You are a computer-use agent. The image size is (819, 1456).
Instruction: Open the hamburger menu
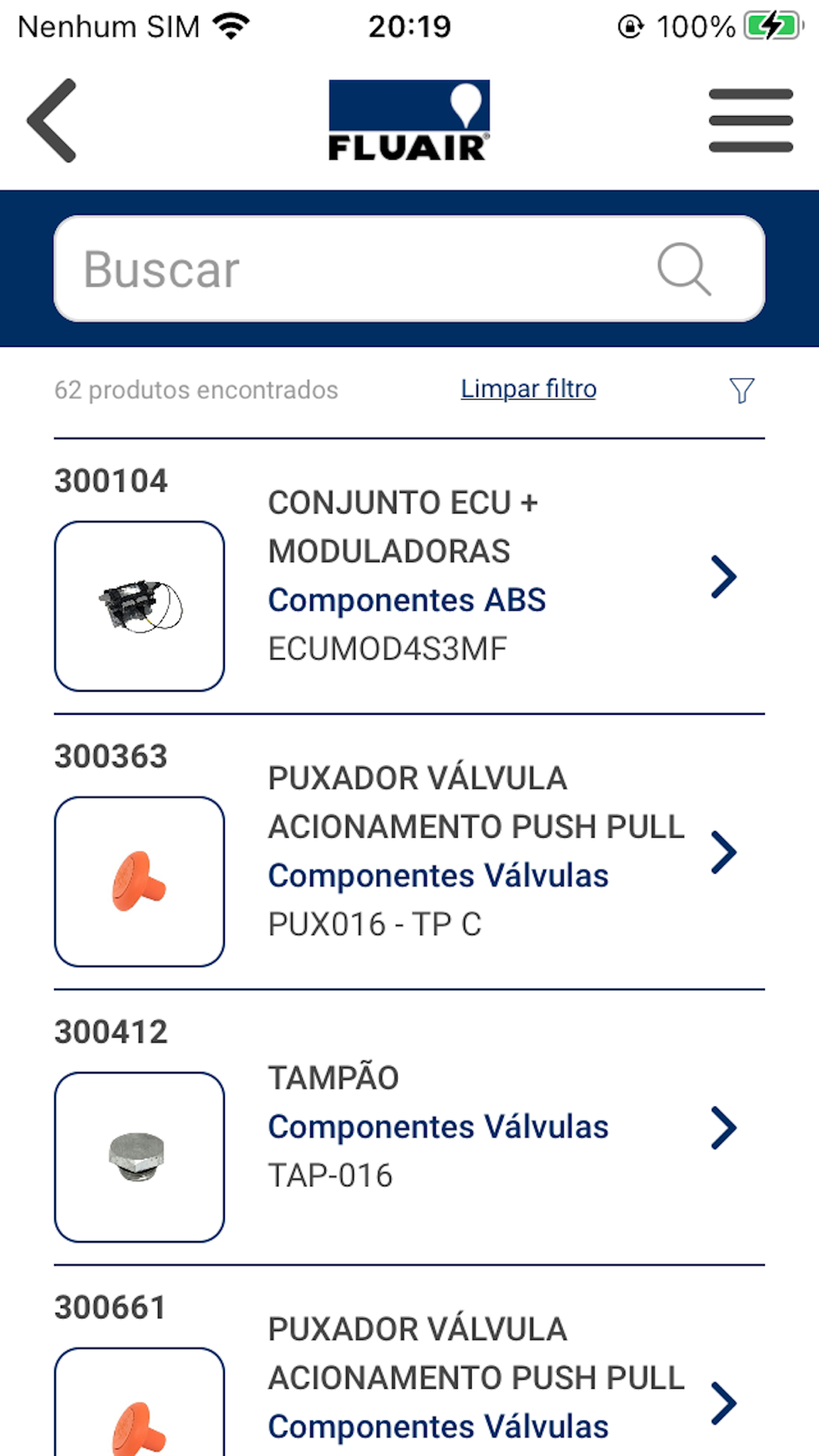pyautogui.click(x=750, y=120)
